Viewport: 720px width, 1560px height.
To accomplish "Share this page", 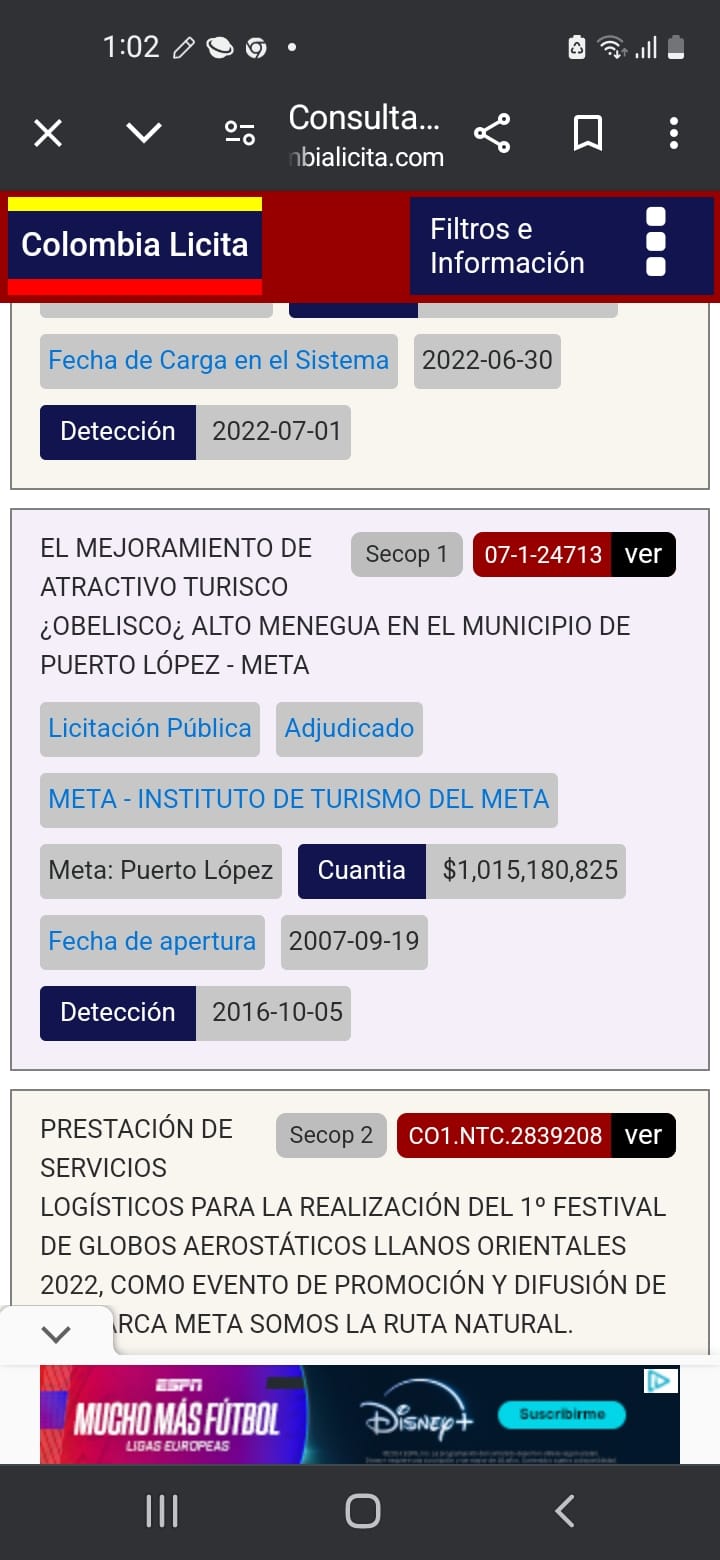I will 492,133.
